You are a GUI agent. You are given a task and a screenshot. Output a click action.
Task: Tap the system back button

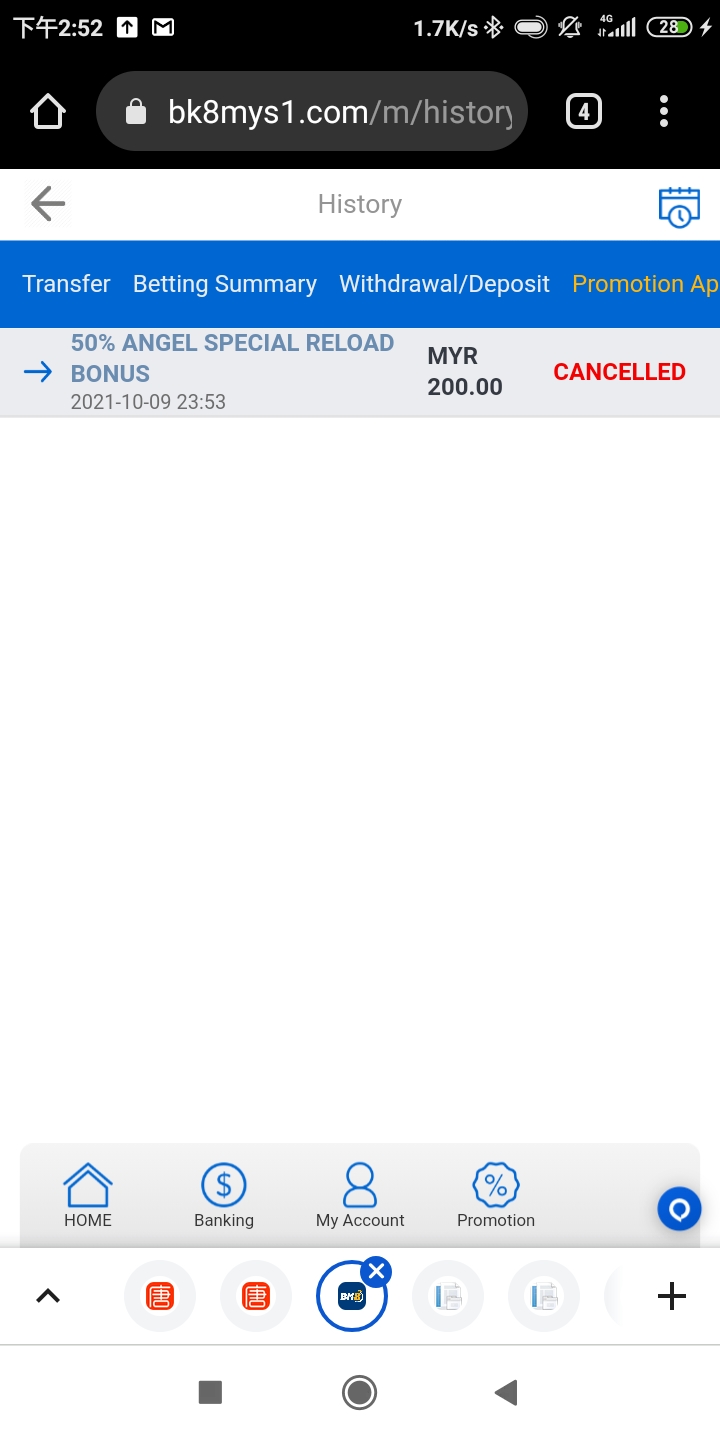coord(506,1392)
